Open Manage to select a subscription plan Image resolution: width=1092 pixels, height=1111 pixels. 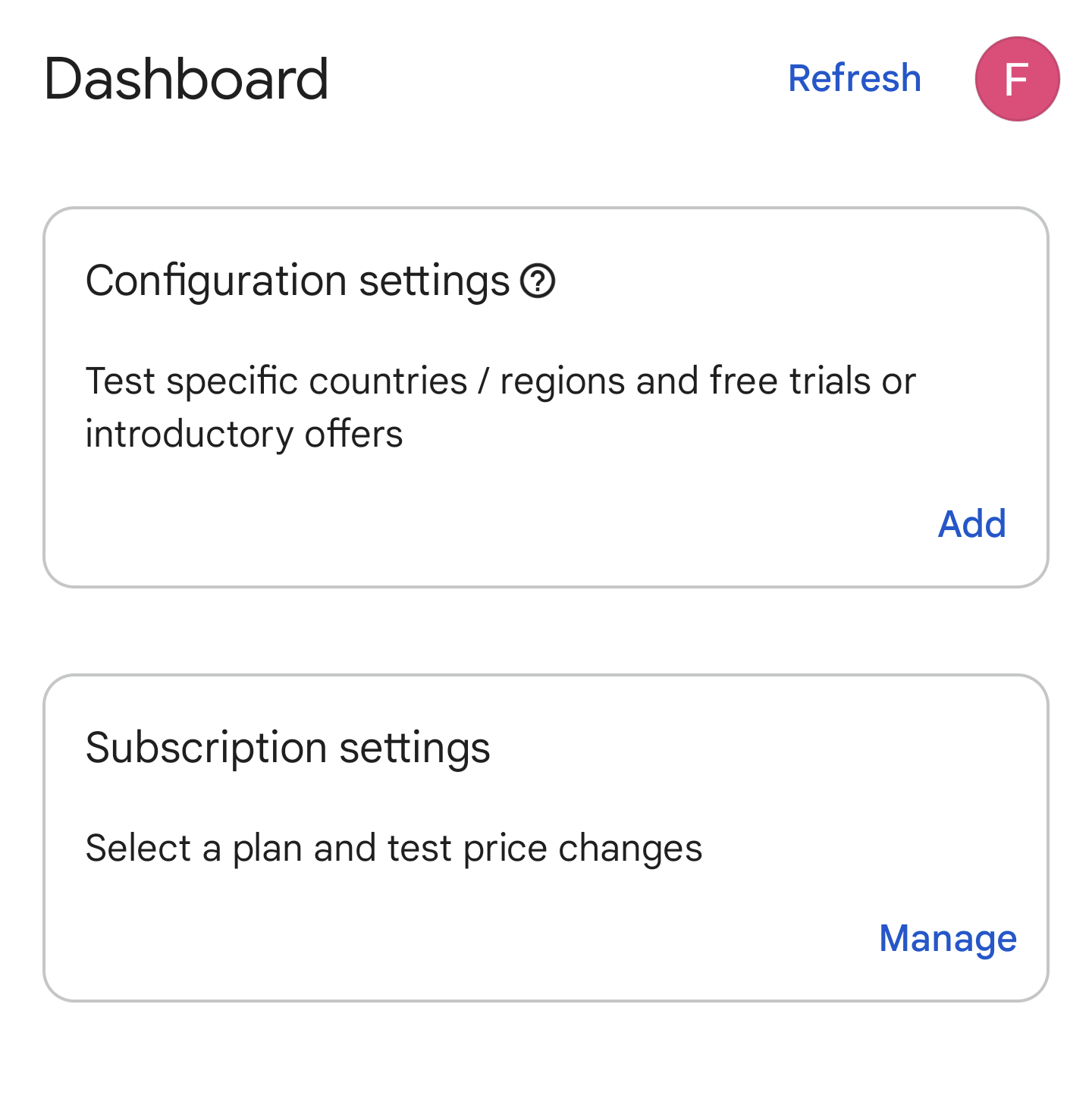[x=948, y=940]
